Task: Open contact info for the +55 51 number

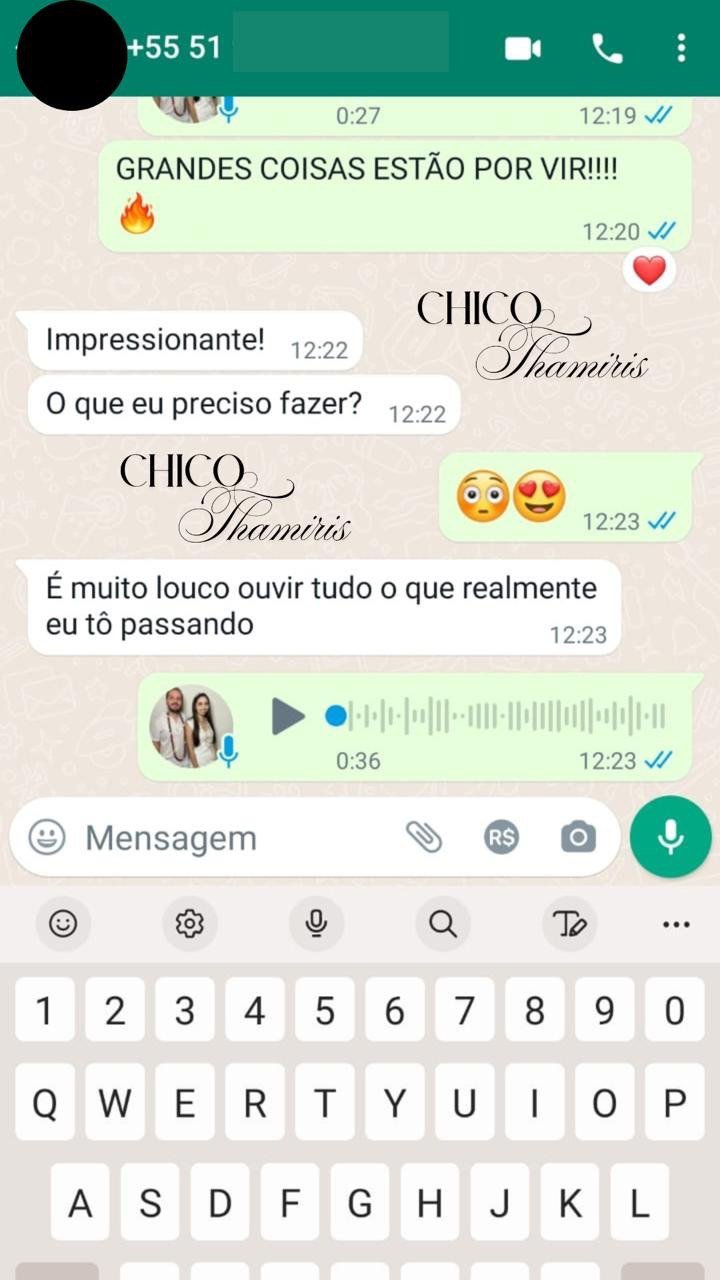Action: (x=174, y=47)
